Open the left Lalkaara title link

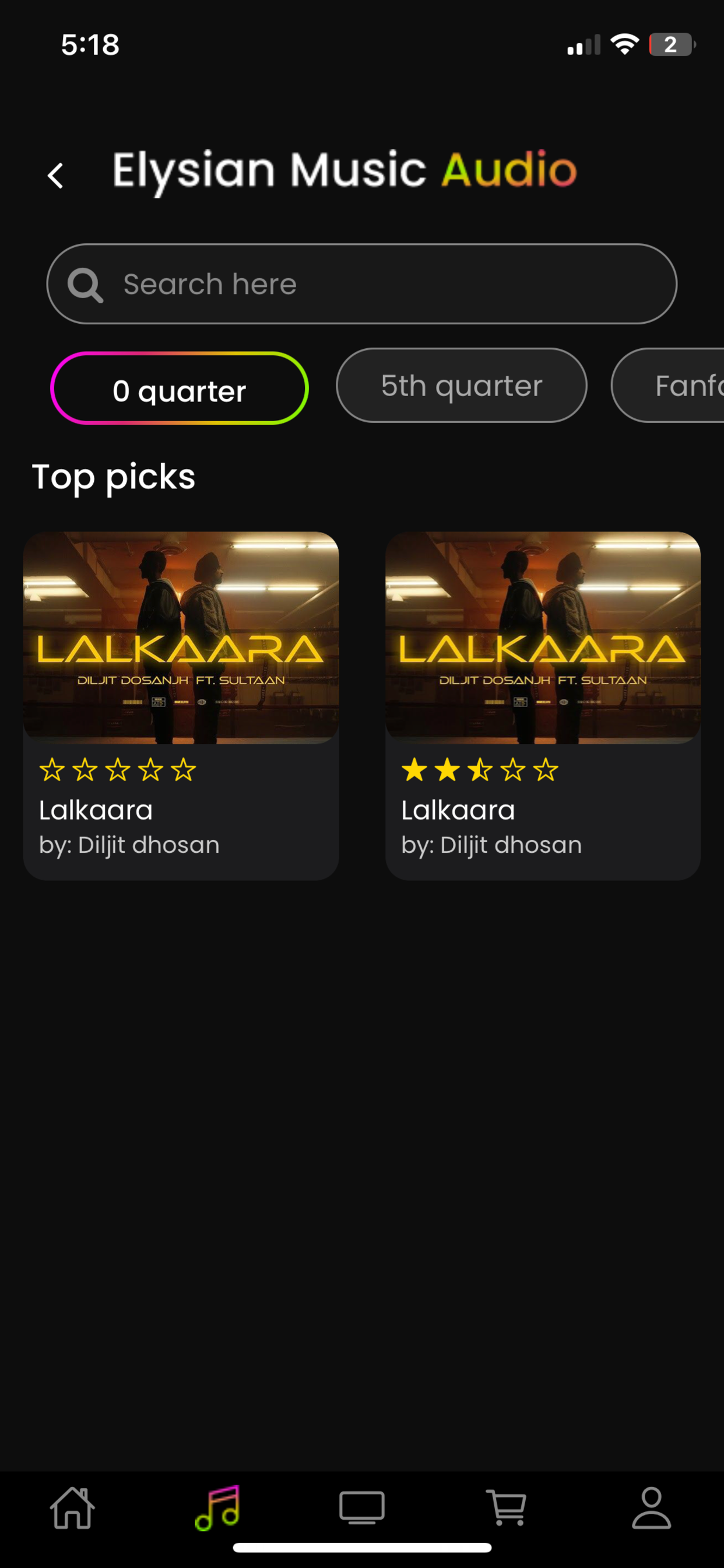(96, 810)
